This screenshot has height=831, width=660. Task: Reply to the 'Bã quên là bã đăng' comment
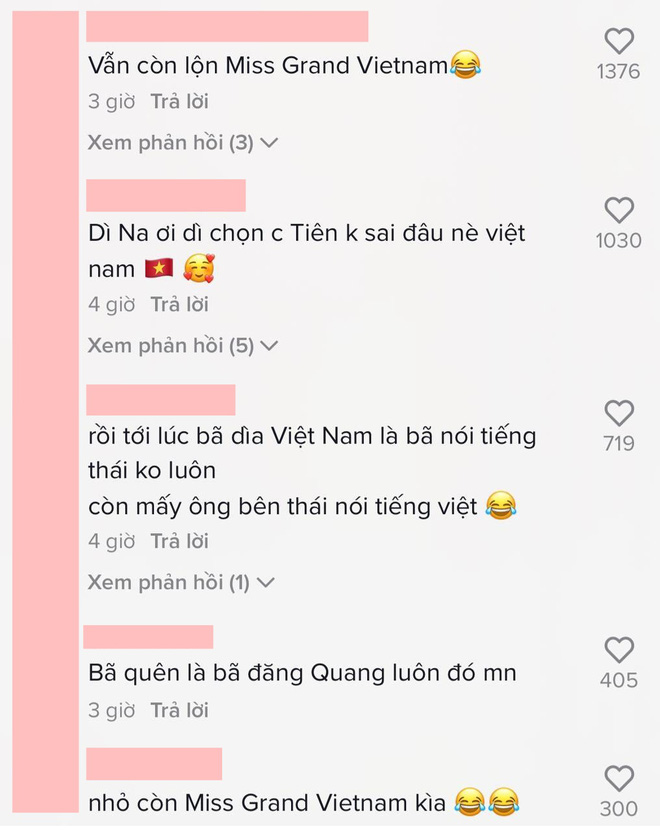179,711
